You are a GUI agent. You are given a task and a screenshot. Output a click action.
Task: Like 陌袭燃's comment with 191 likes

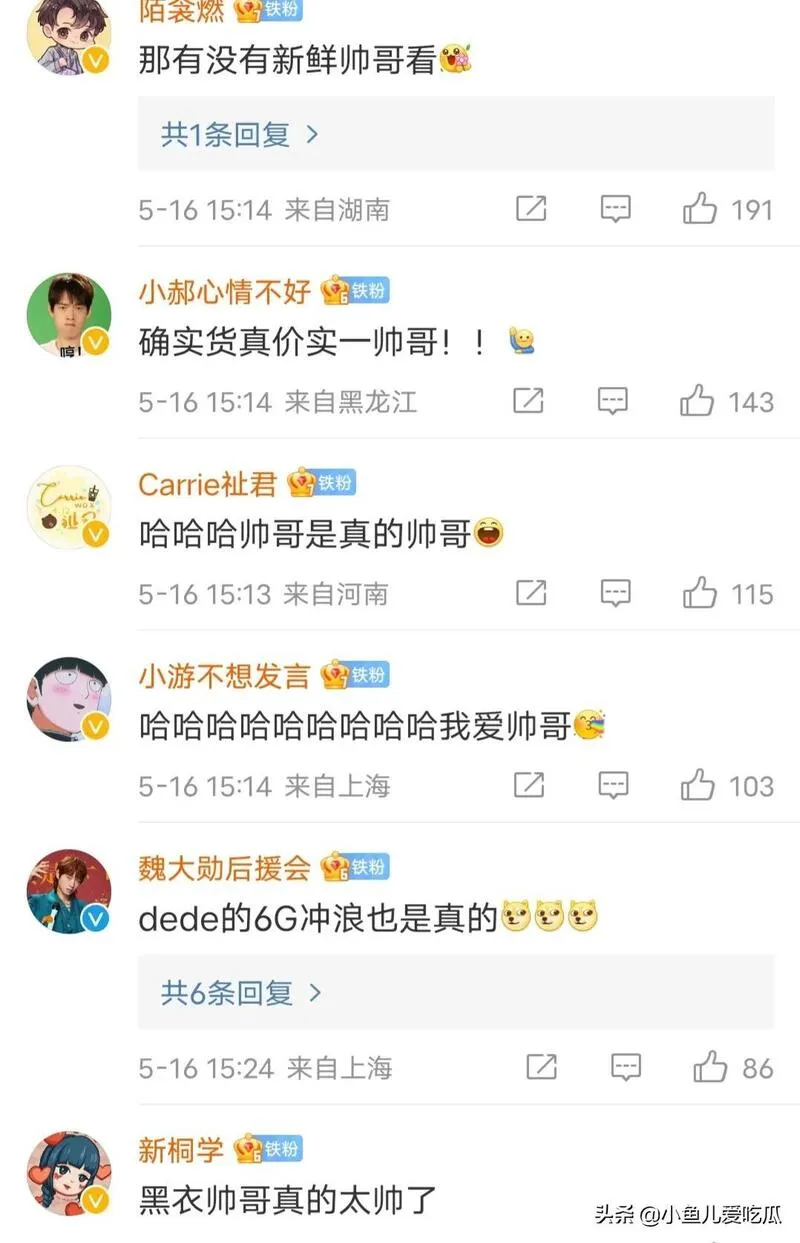point(700,209)
